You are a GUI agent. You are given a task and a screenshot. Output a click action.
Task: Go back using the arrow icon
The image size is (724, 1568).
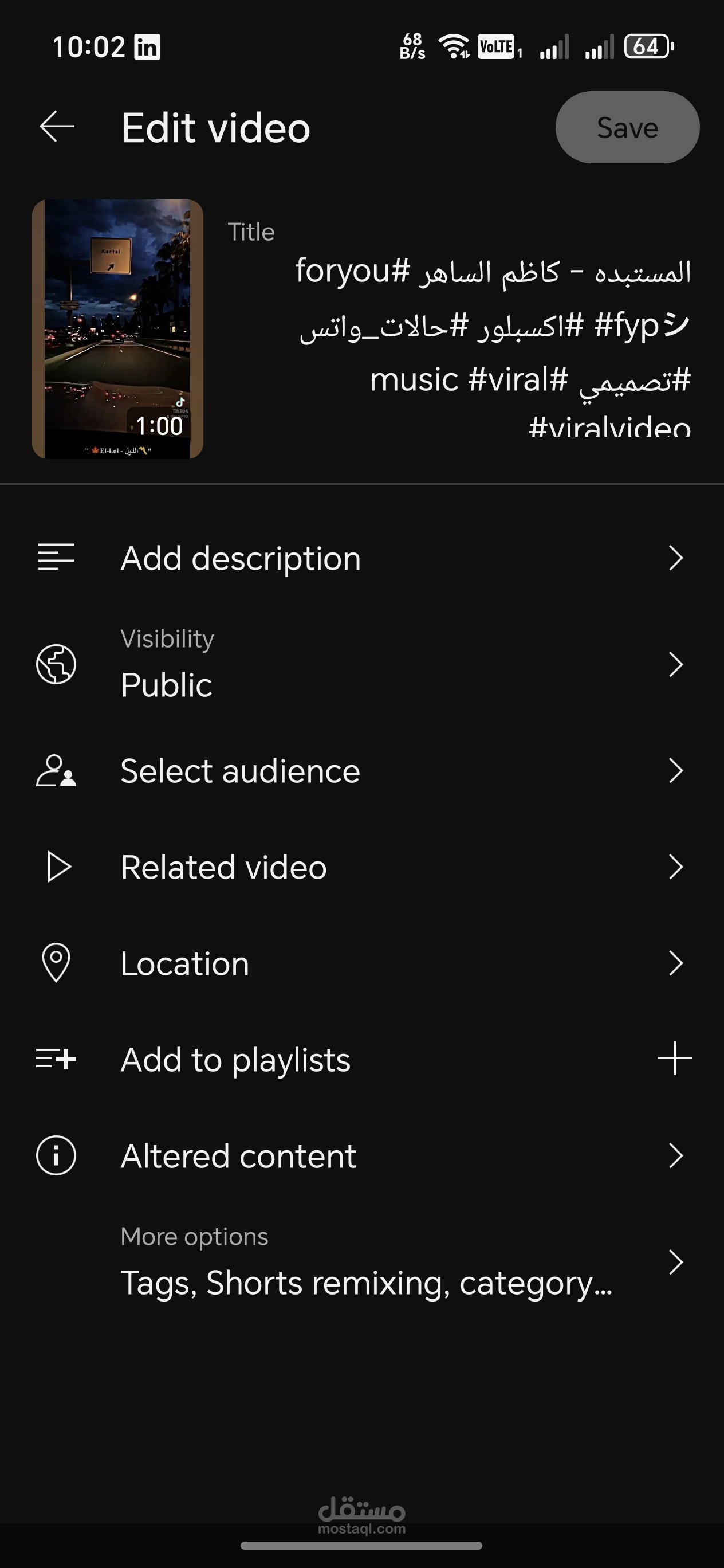coord(57,127)
